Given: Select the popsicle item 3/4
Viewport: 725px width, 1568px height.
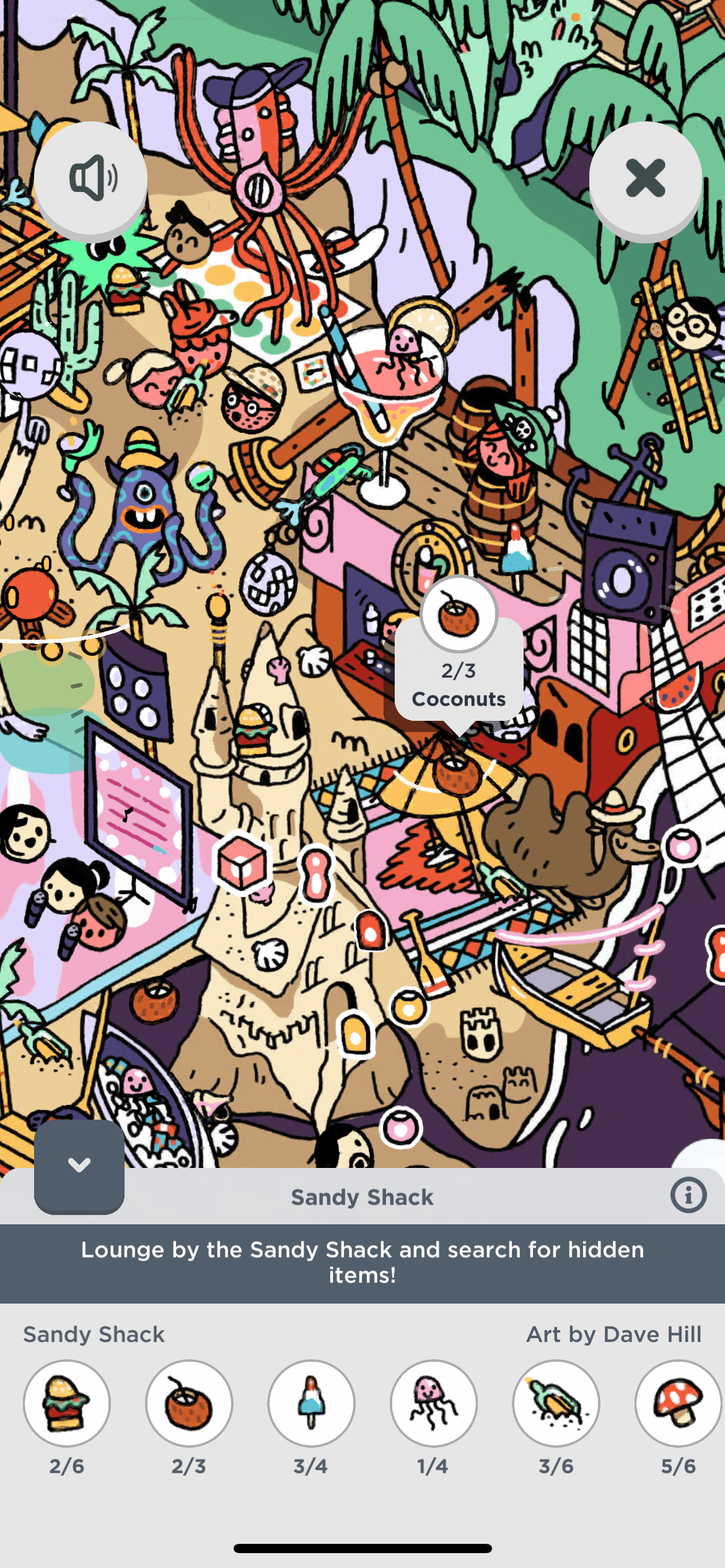Looking at the screenshot, I should (x=311, y=1403).
